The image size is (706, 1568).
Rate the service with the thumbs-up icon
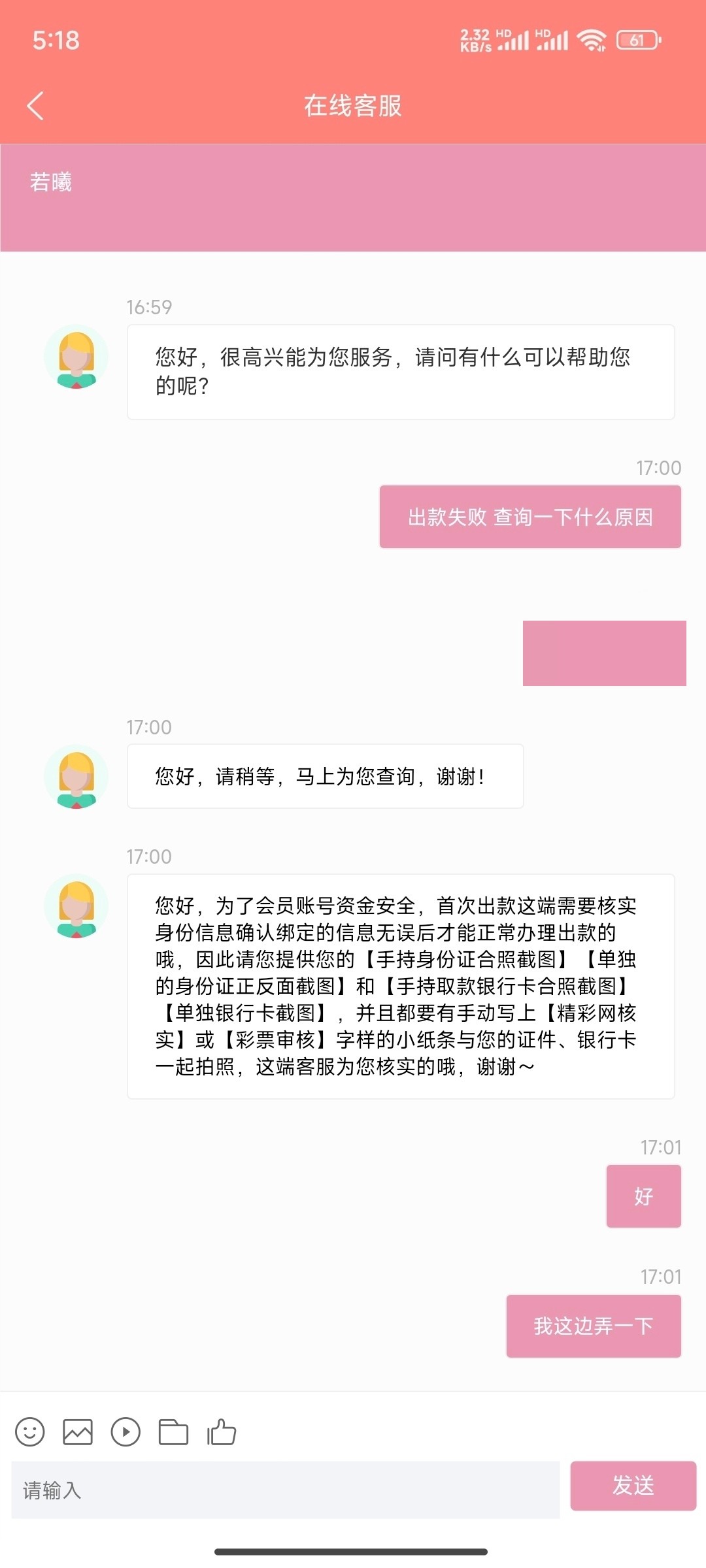[x=222, y=1432]
